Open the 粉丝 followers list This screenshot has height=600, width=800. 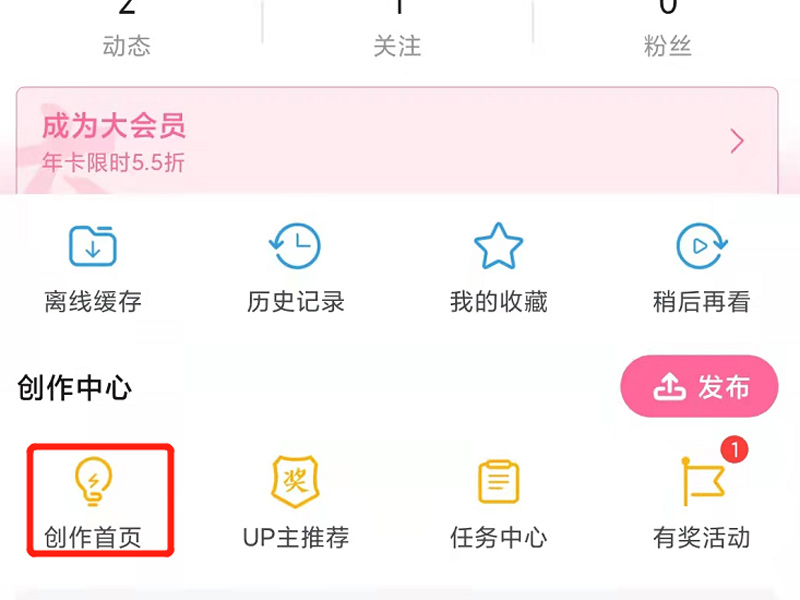click(x=668, y=30)
